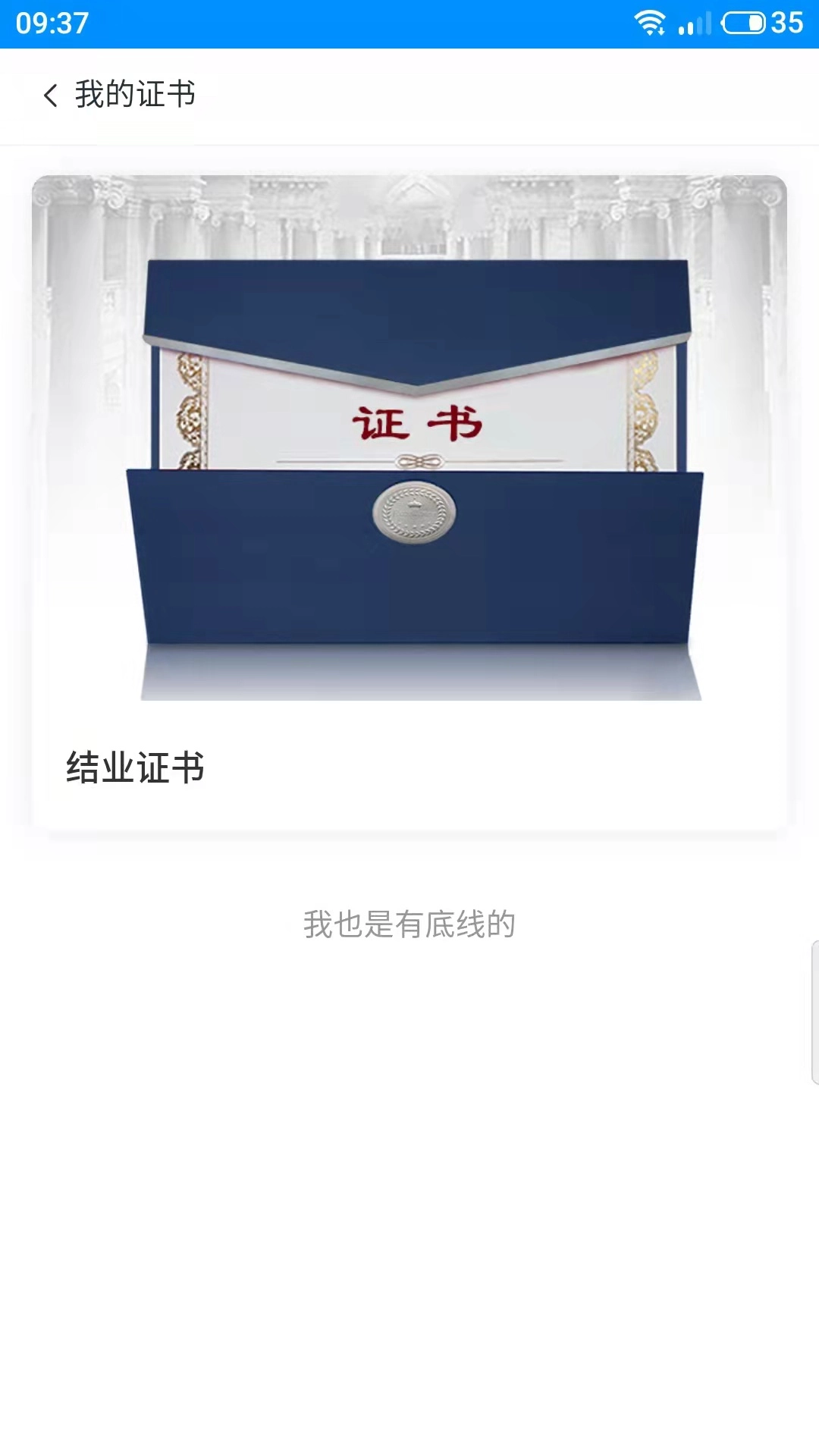This screenshot has height=1456, width=819.
Task: Open the 结业证书 certificate card
Action: coord(409,493)
